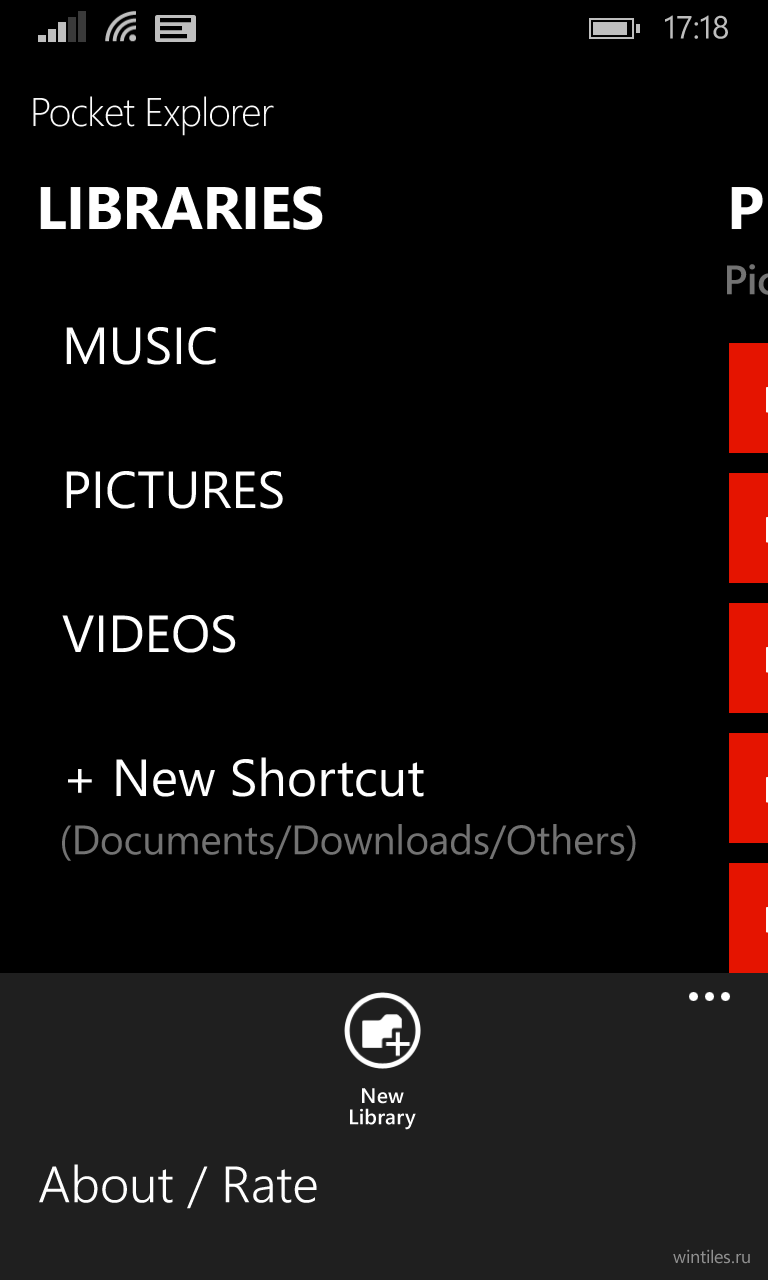Add a New Shortcut
768x1280 pixels.
pyautogui.click(x=246, y=779)
